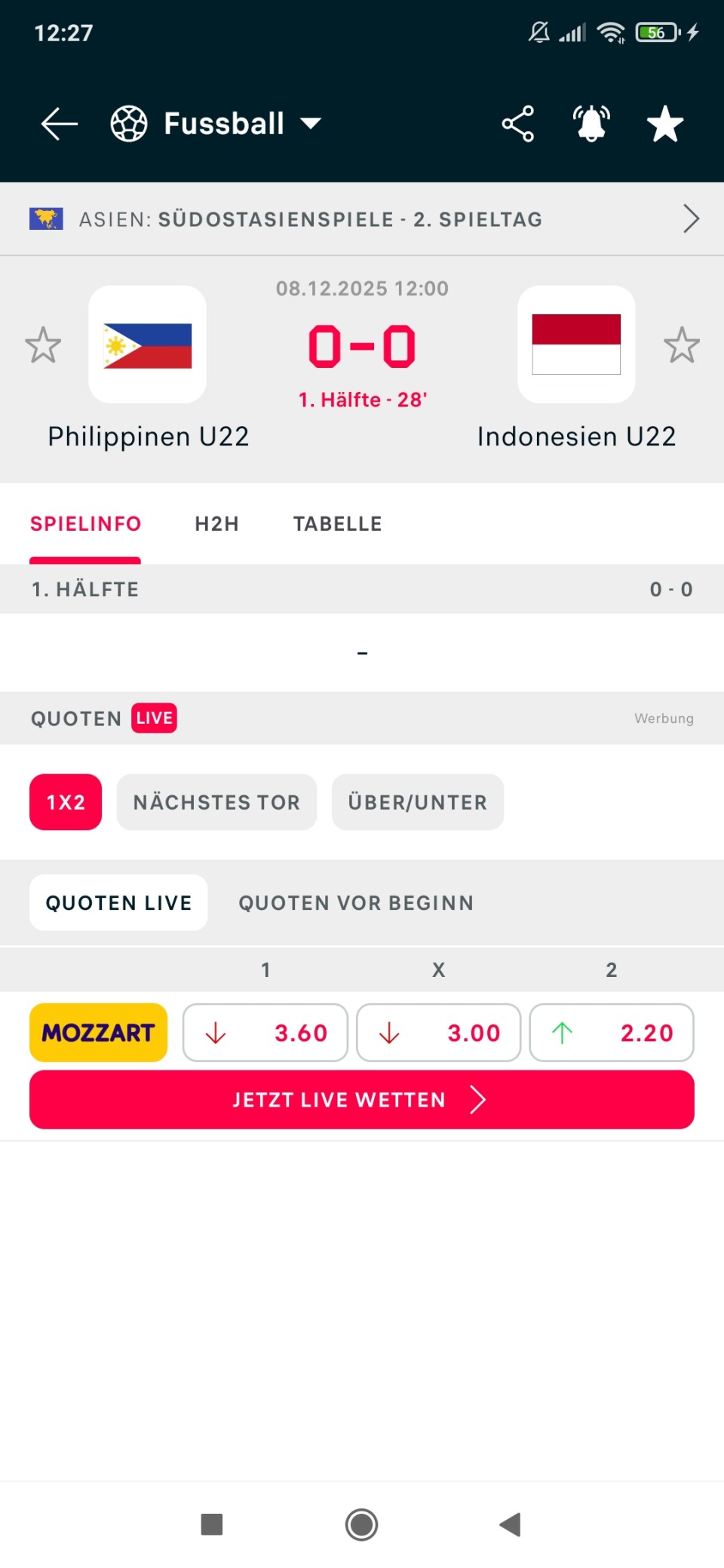Go back using the top arrow
Viewport: 724px width, 1568px height.
[59, 124]
